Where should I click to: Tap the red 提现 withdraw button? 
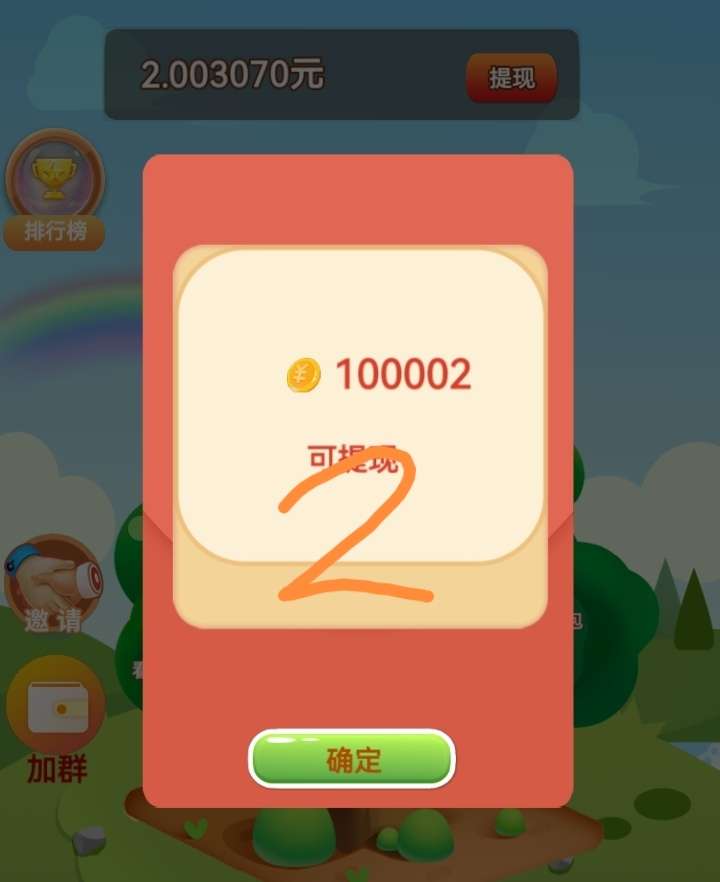511,78
